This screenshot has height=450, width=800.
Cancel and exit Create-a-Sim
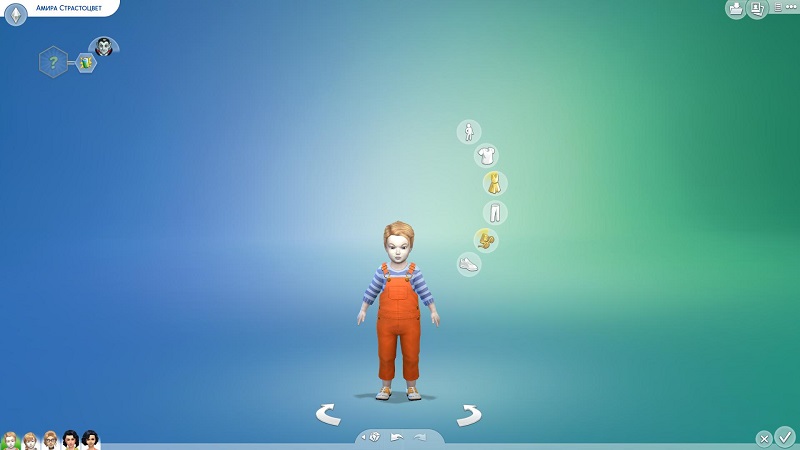click(x=763, y=439)
